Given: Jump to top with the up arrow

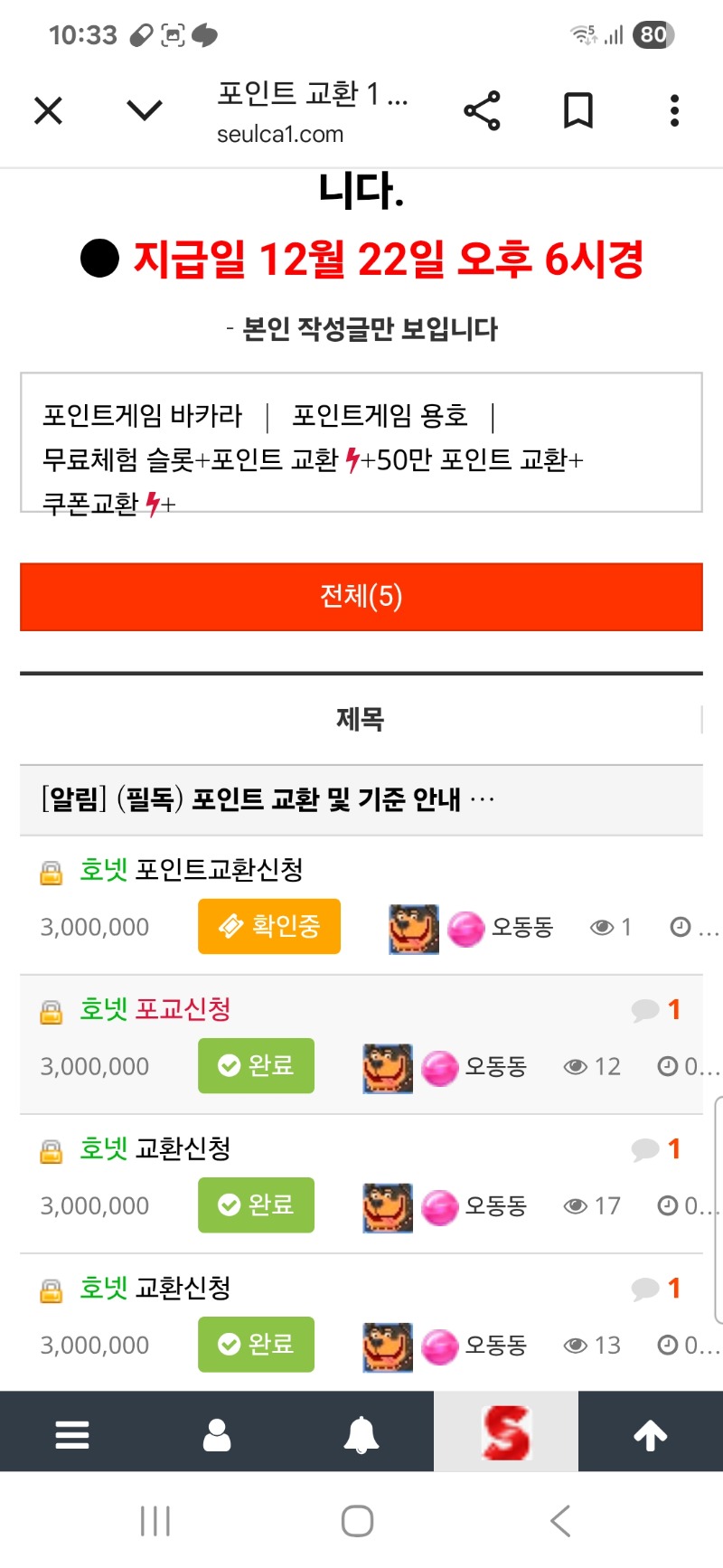Looking at the screenshot, I should (x=651, y=1435).
